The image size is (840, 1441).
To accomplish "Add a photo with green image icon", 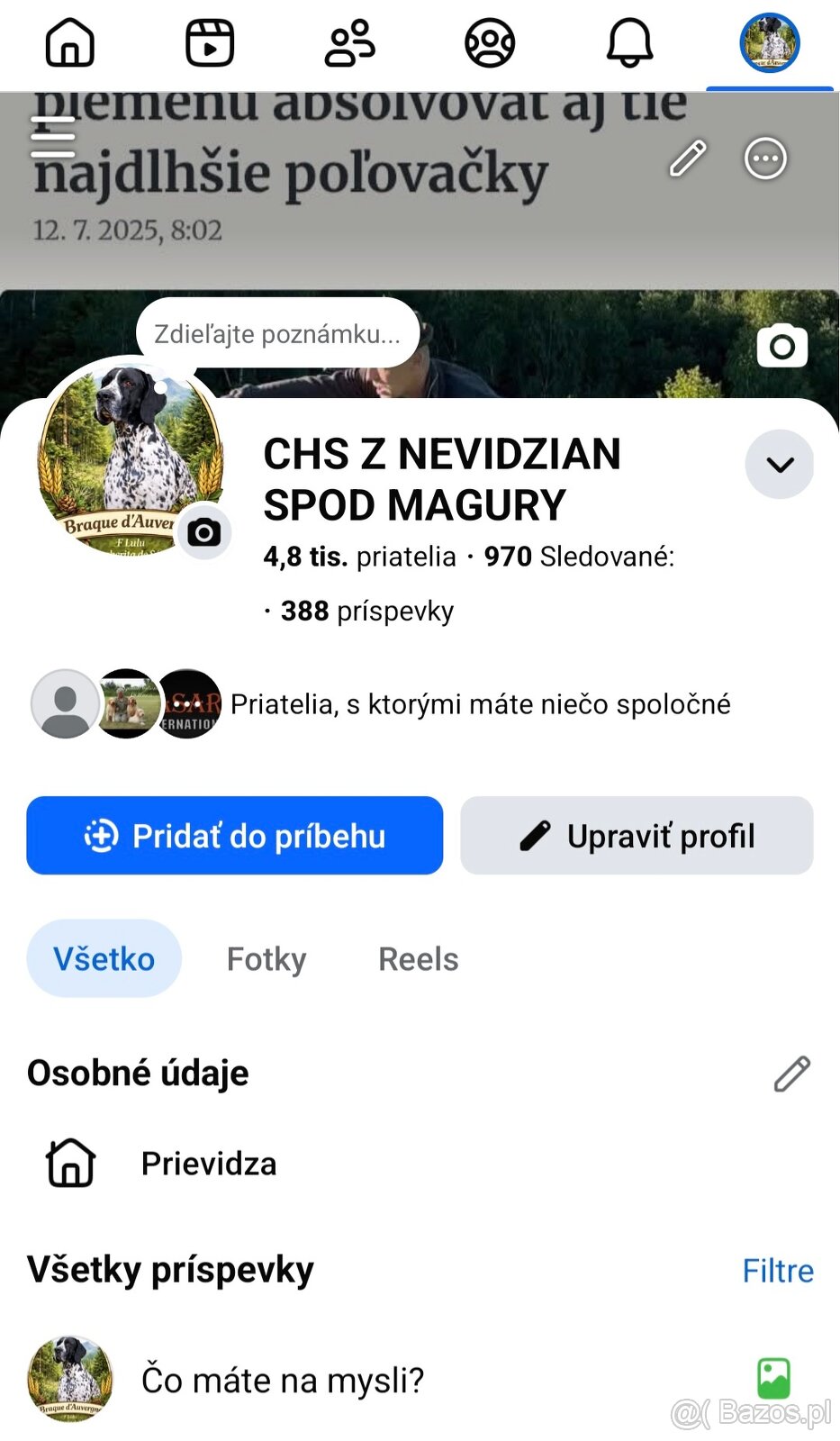I will 773,1379.
